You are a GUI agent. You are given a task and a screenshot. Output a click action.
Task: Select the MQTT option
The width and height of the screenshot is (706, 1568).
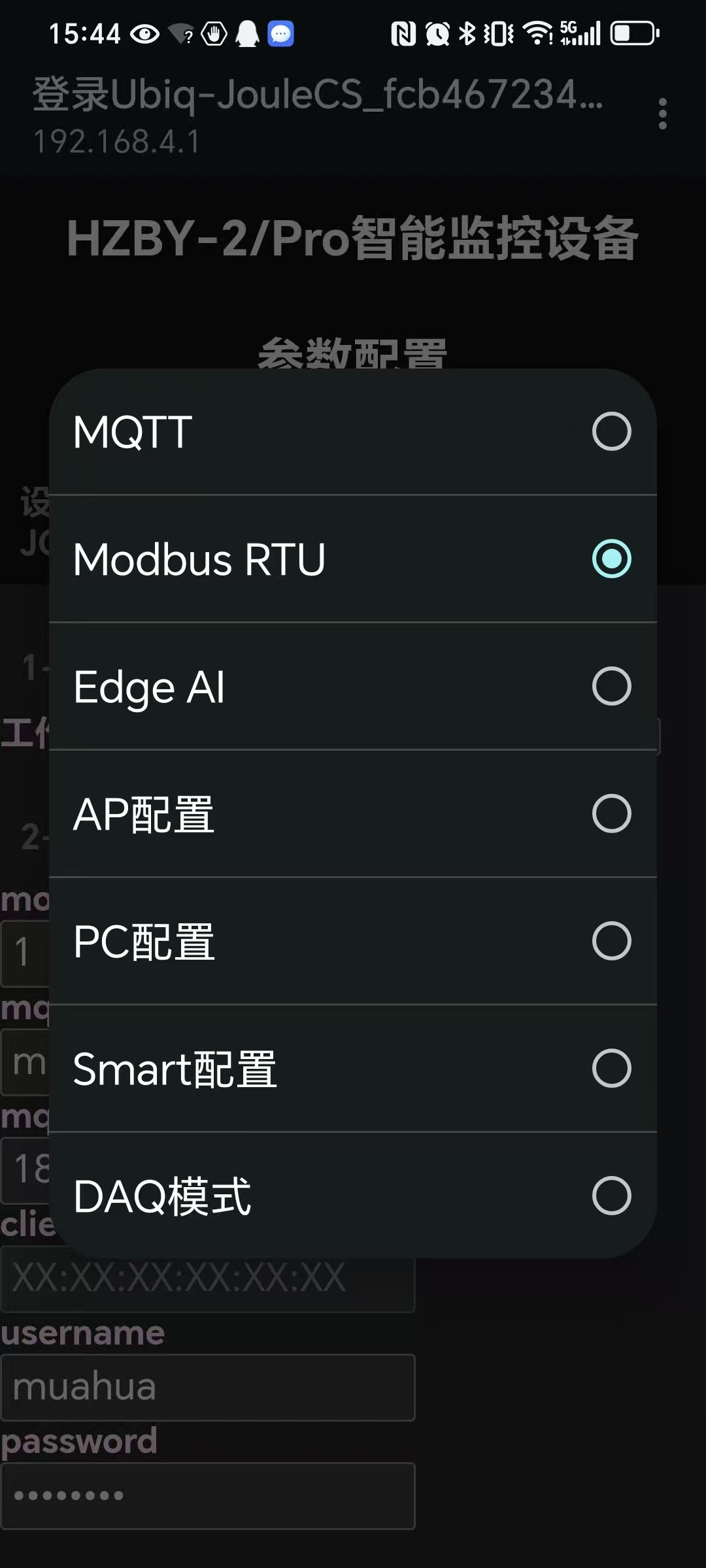pos(353,432)
